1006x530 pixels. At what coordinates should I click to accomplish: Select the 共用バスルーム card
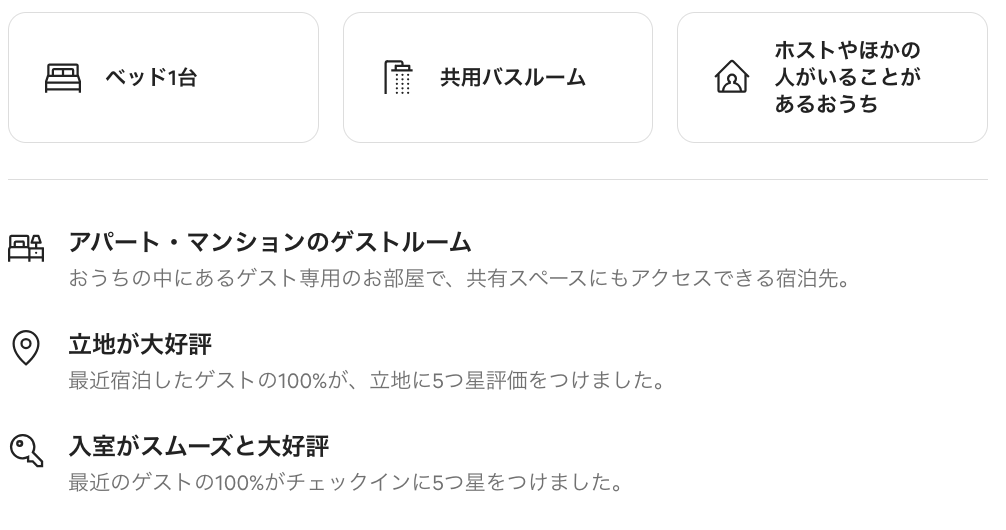tap(497, 78)
